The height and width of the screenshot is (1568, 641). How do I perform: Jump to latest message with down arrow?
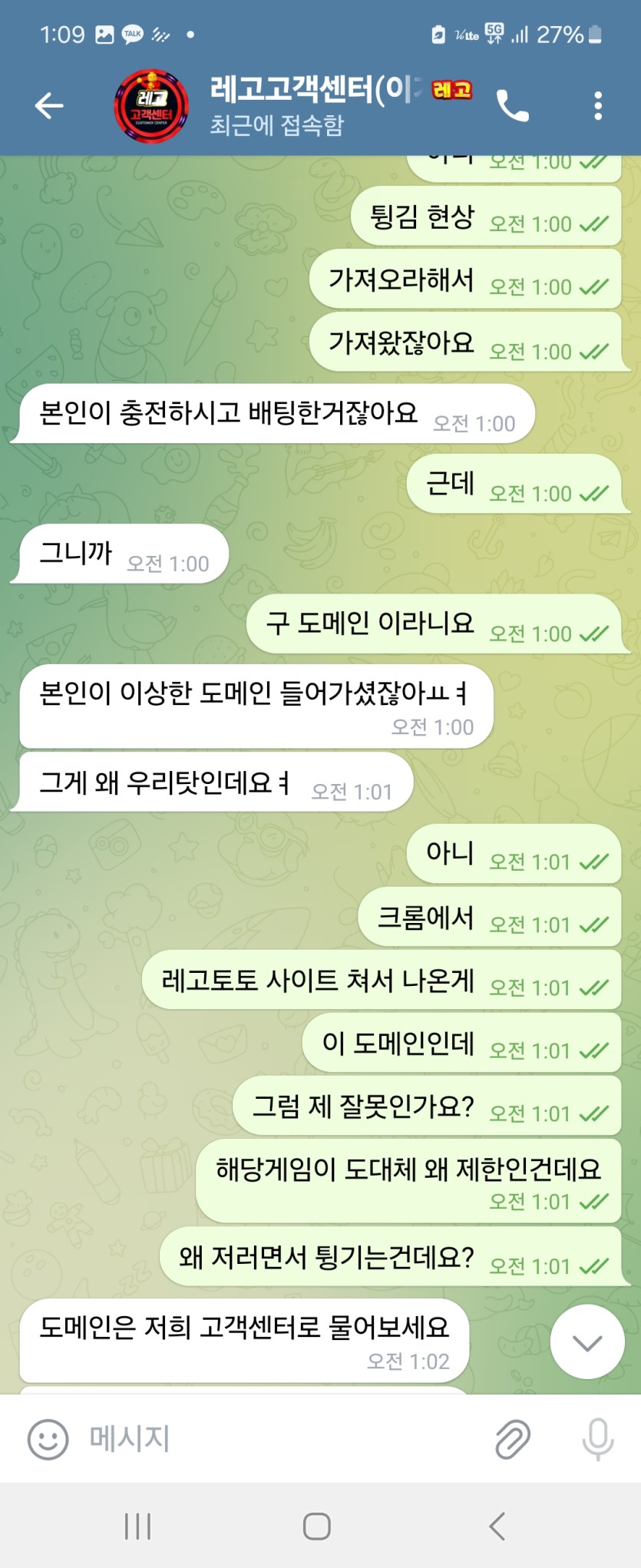(x=587, y=1342)
